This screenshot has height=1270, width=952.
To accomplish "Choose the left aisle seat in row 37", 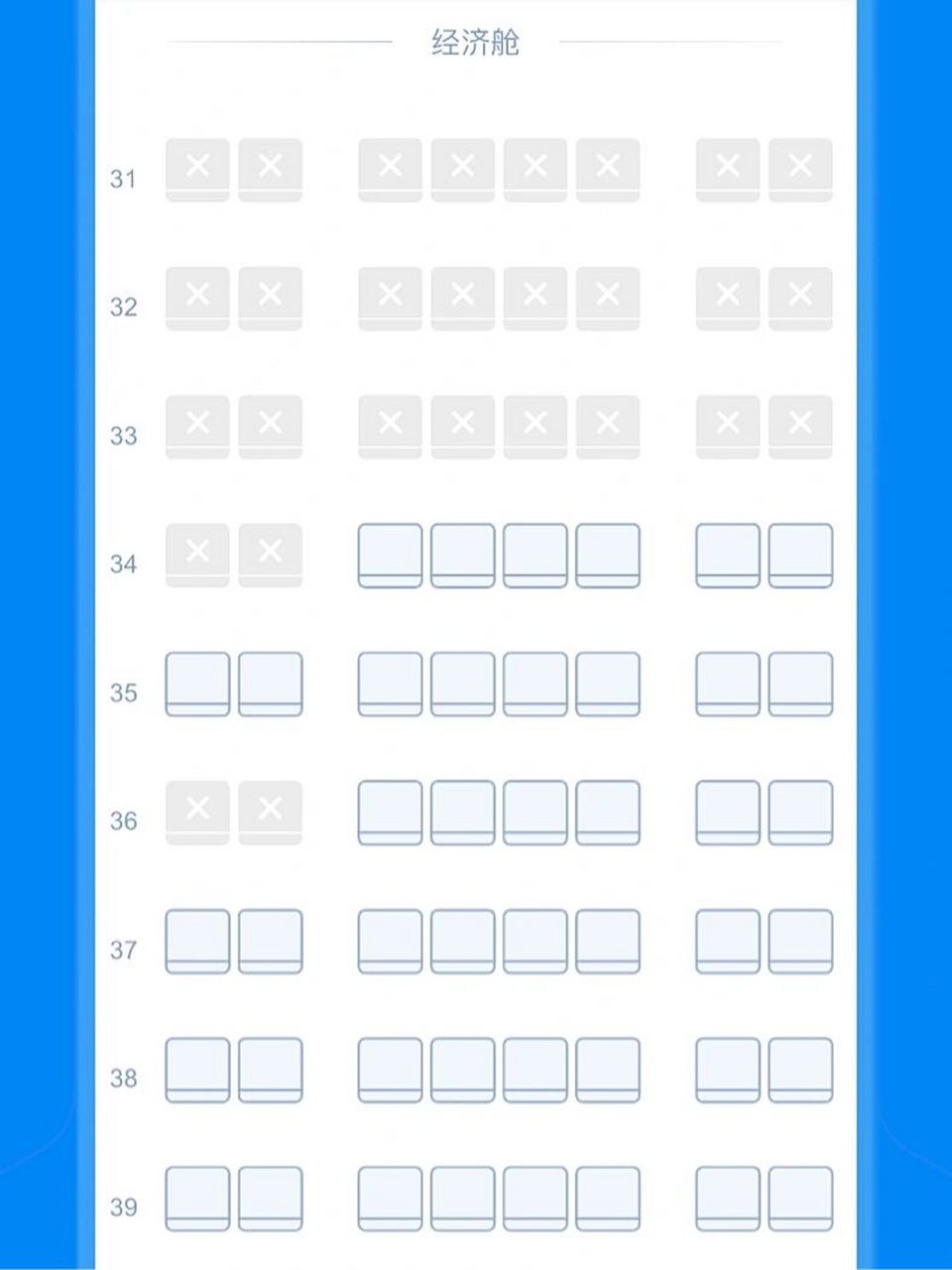I will pos(270,941).
